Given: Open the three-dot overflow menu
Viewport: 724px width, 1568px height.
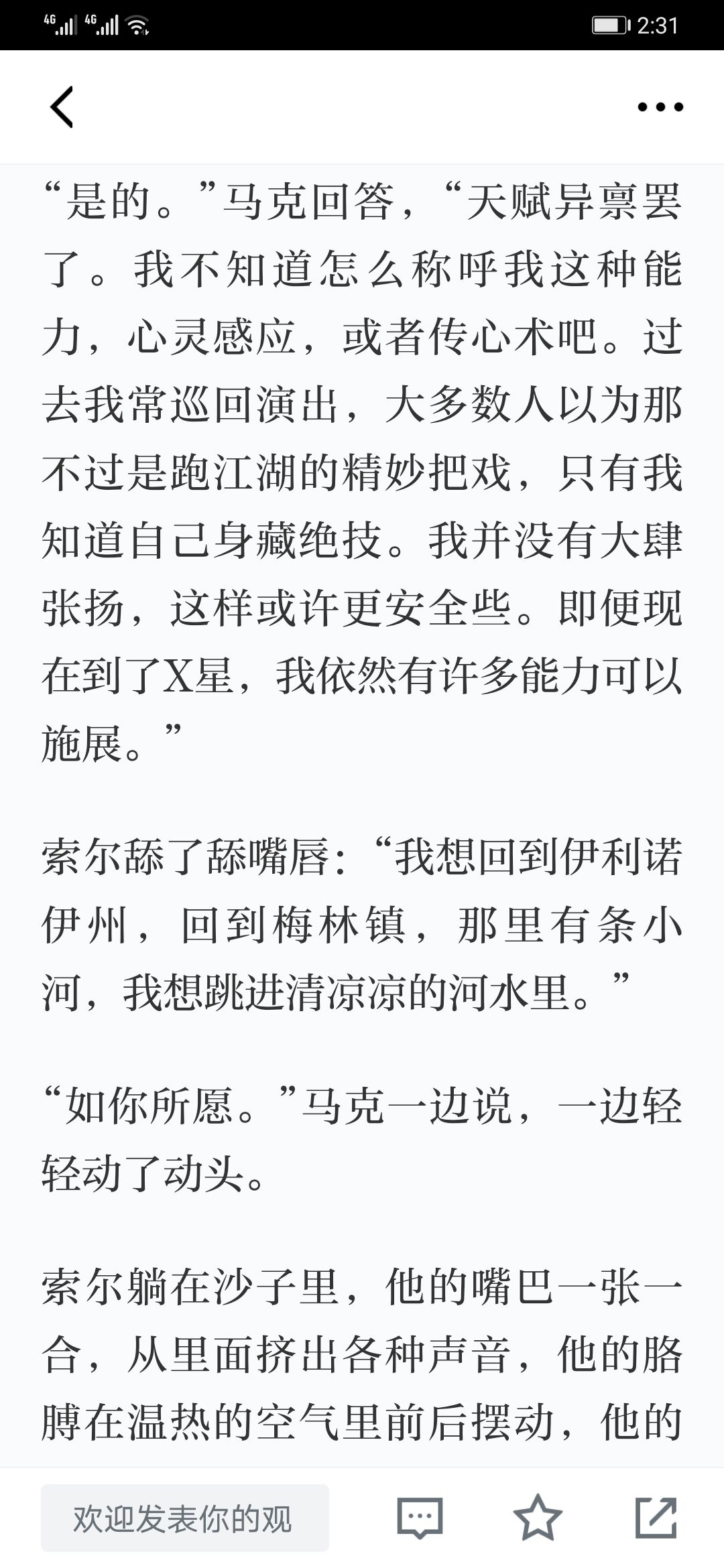Looking at the screenshot, I should [660, 107].
